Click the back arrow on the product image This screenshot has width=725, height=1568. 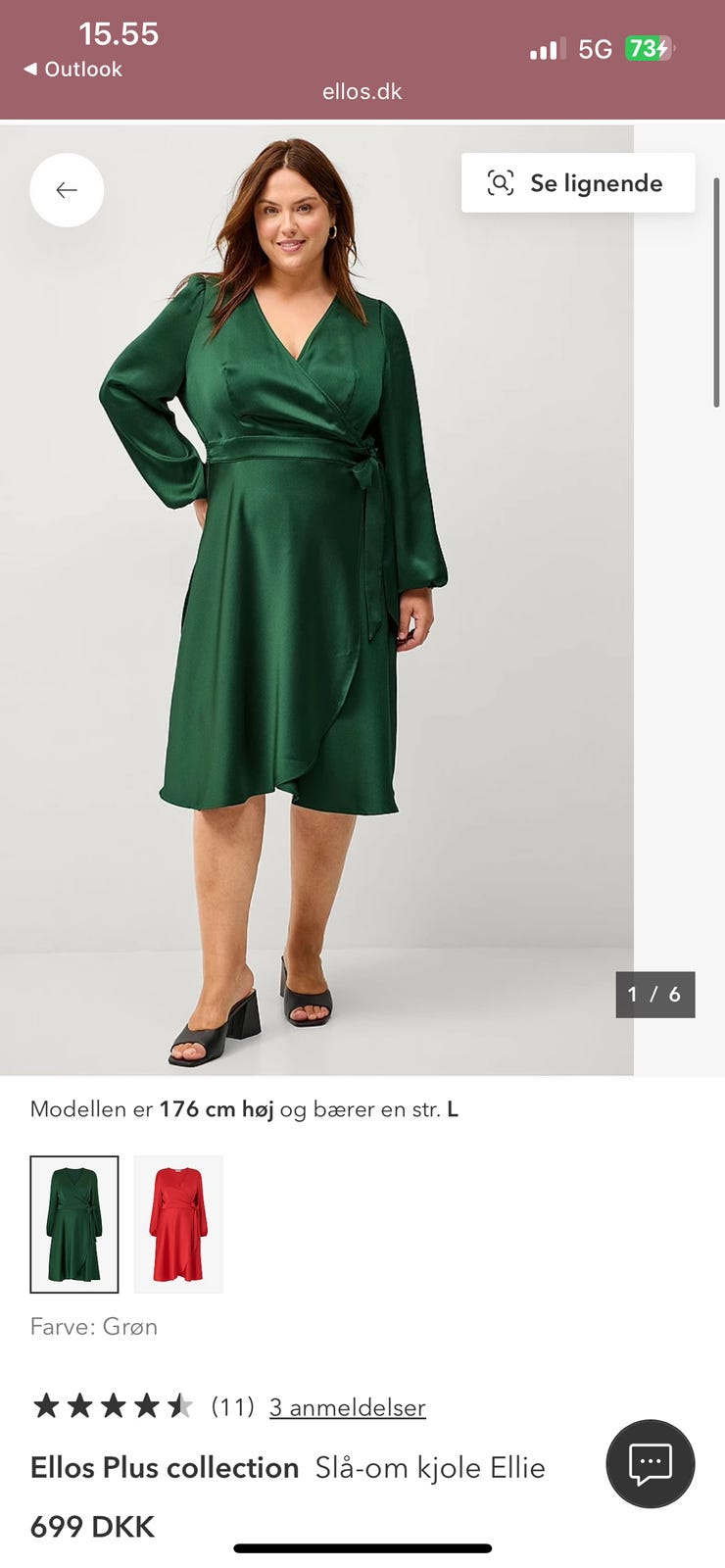67,190
